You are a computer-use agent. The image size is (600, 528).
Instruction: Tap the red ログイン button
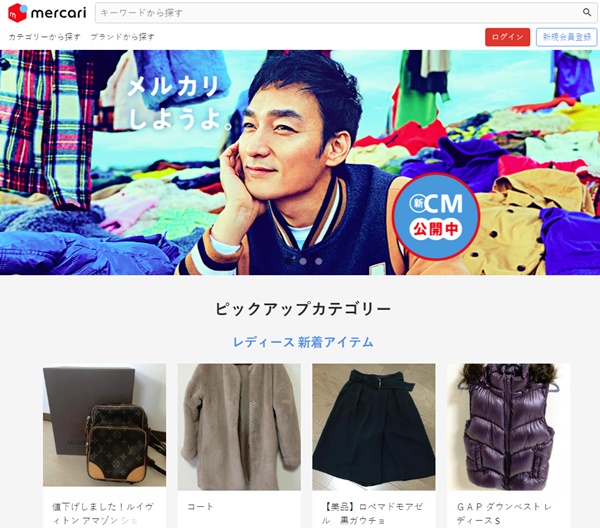tap(507, 37)
